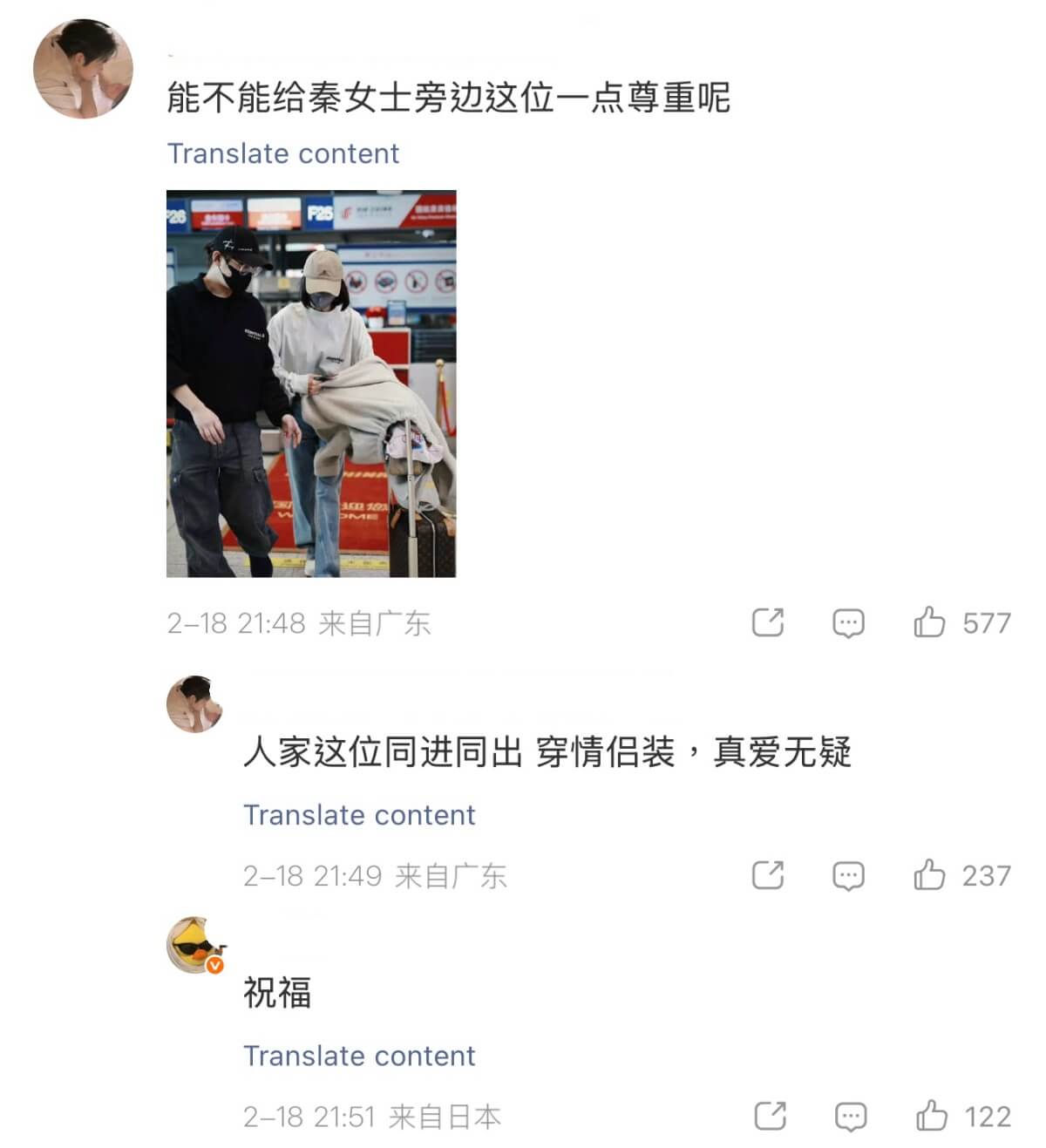
Task: View the top commenter's profile avatar
Action: tap(83, 69)
